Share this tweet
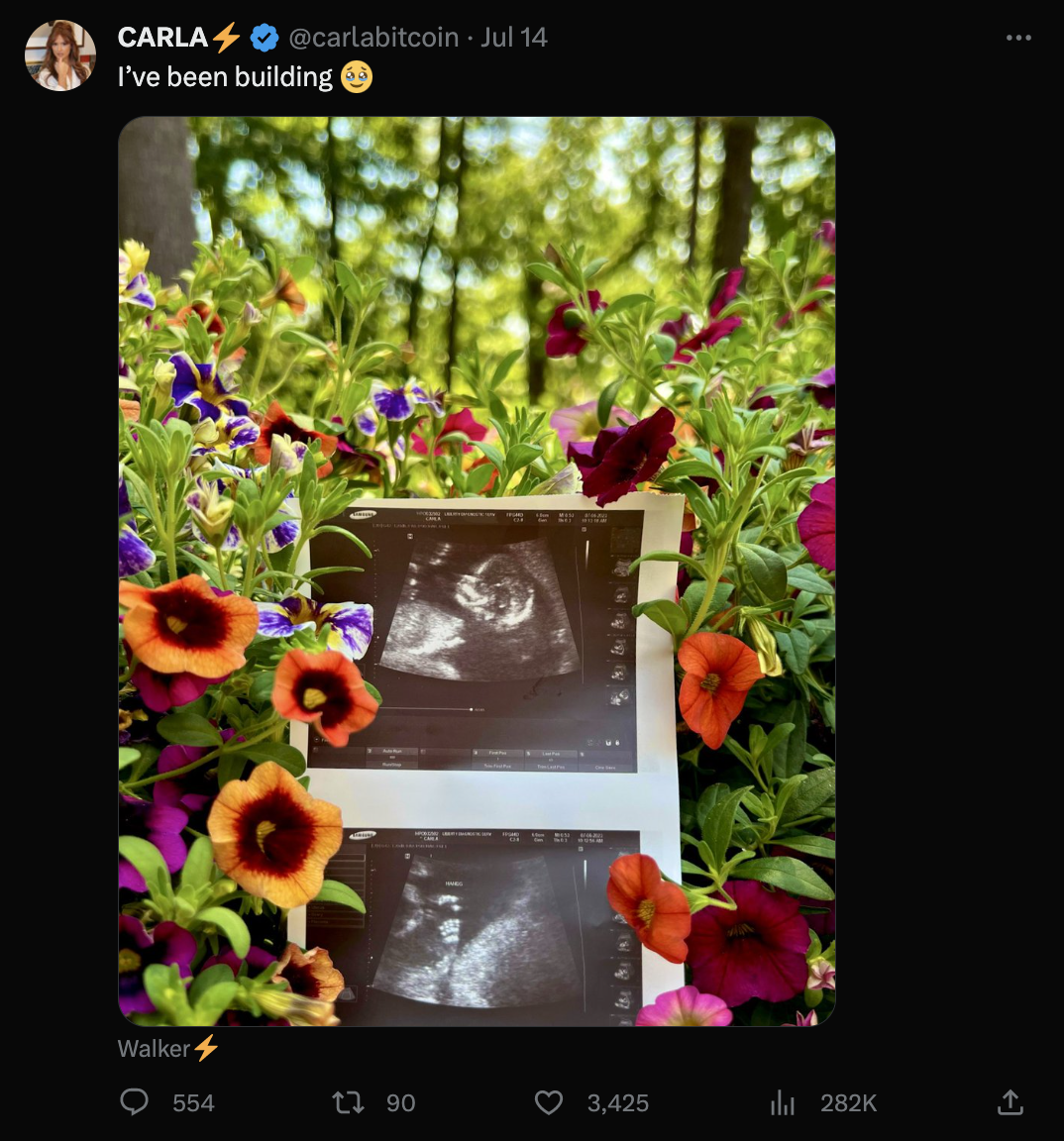The width and height of the screenshot is (1064, 1141). 1010,1102
